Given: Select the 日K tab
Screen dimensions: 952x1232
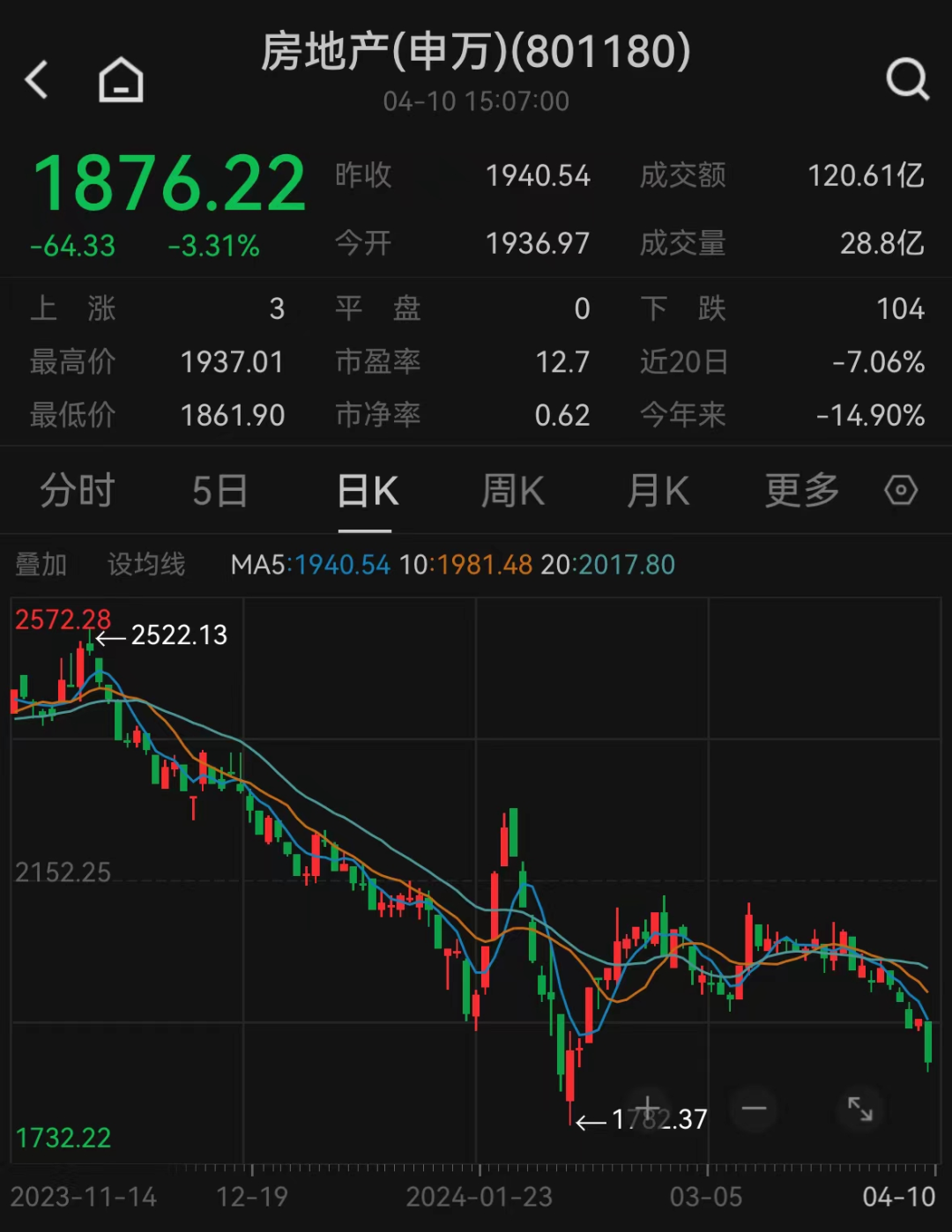Looking at the screenshot, I should tap(367, 491).
